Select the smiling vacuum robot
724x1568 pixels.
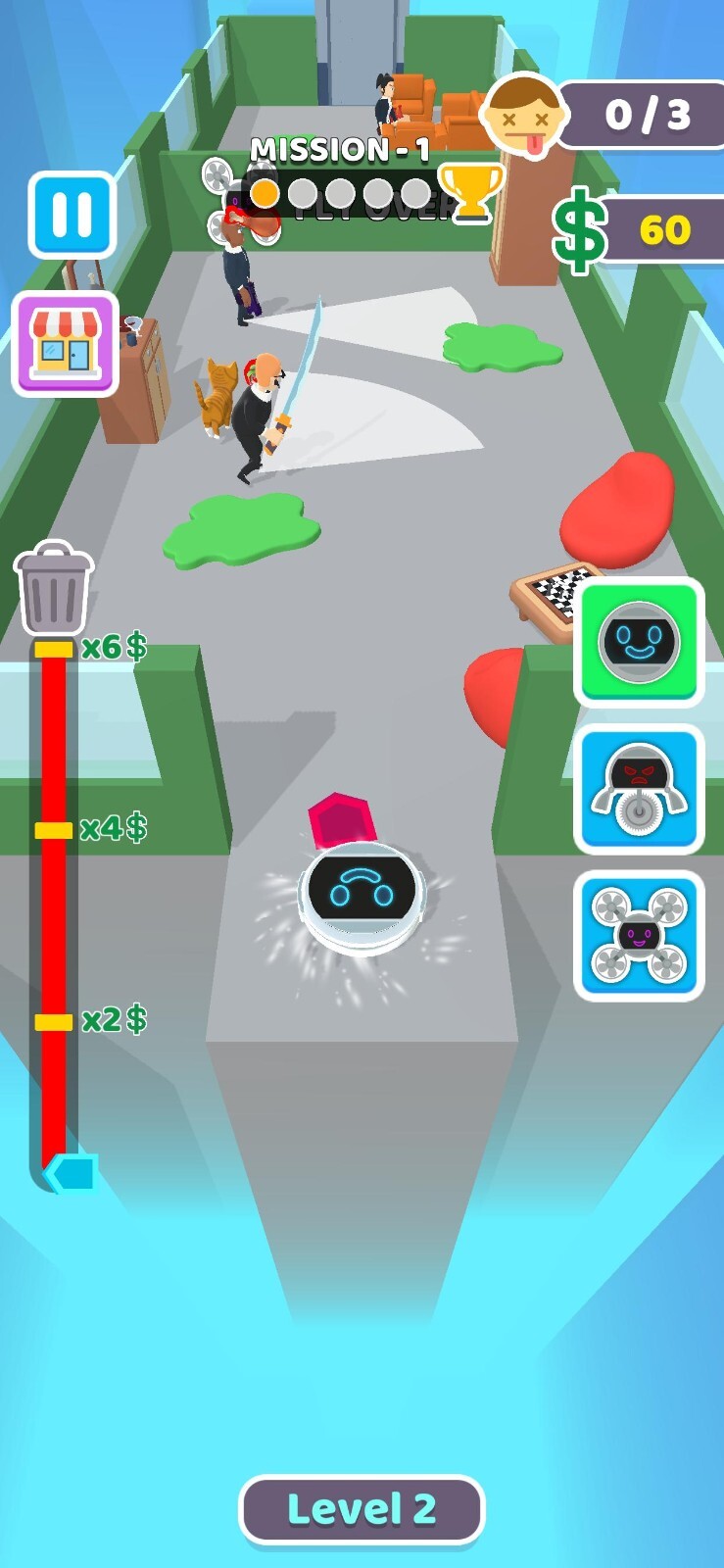click(639, 642)
